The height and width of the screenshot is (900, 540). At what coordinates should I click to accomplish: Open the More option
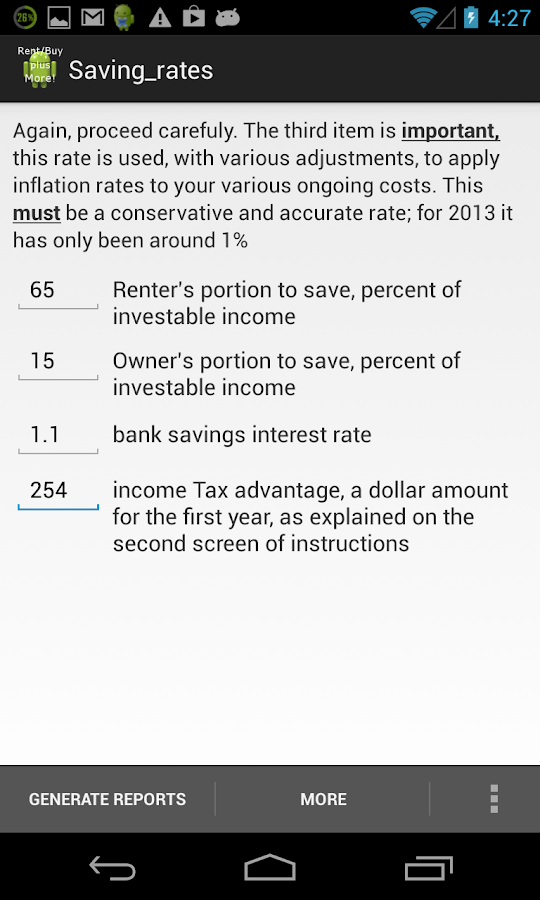(323, 799)
